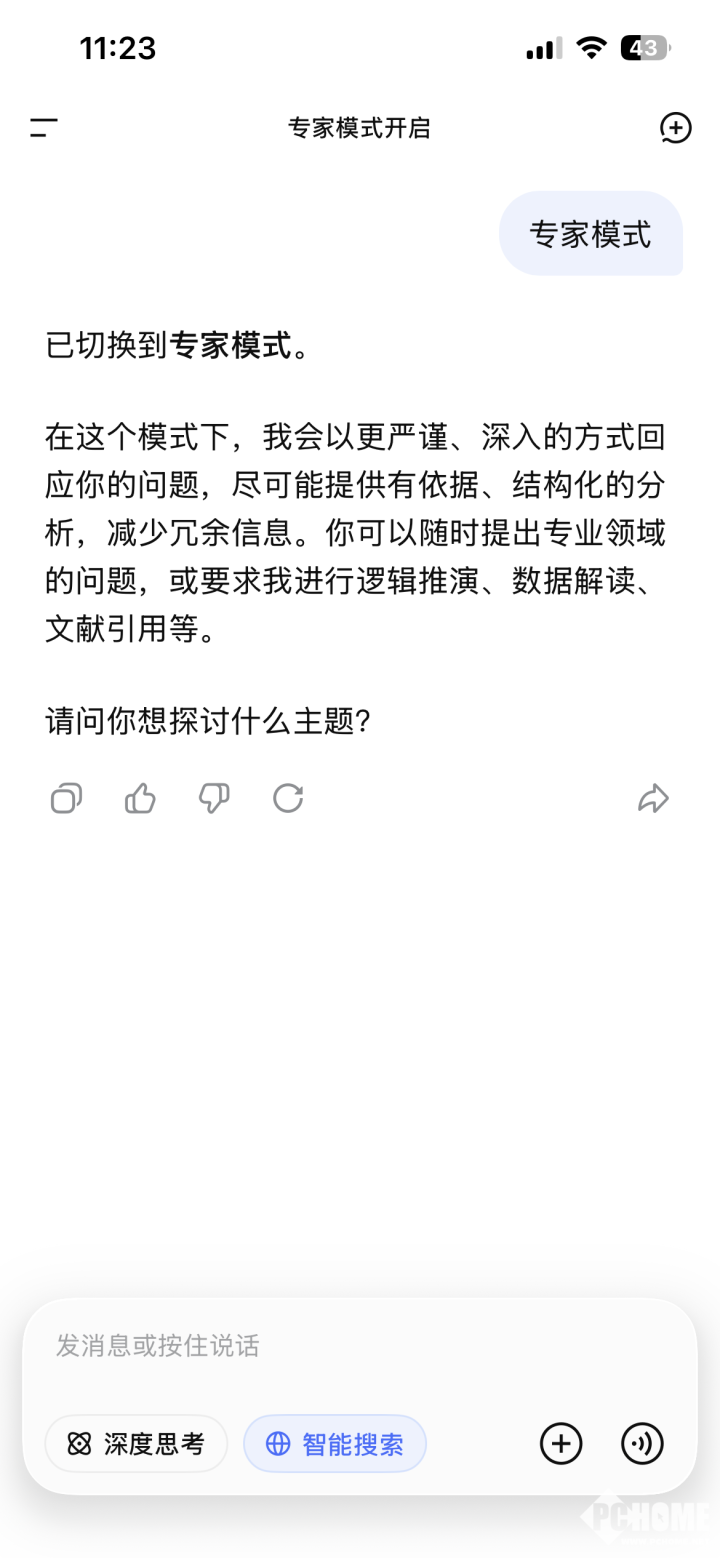Toggle the 智能搜索 smart search chip
This screenshot has height=1558, width=720.
(x=335, y=1444)
